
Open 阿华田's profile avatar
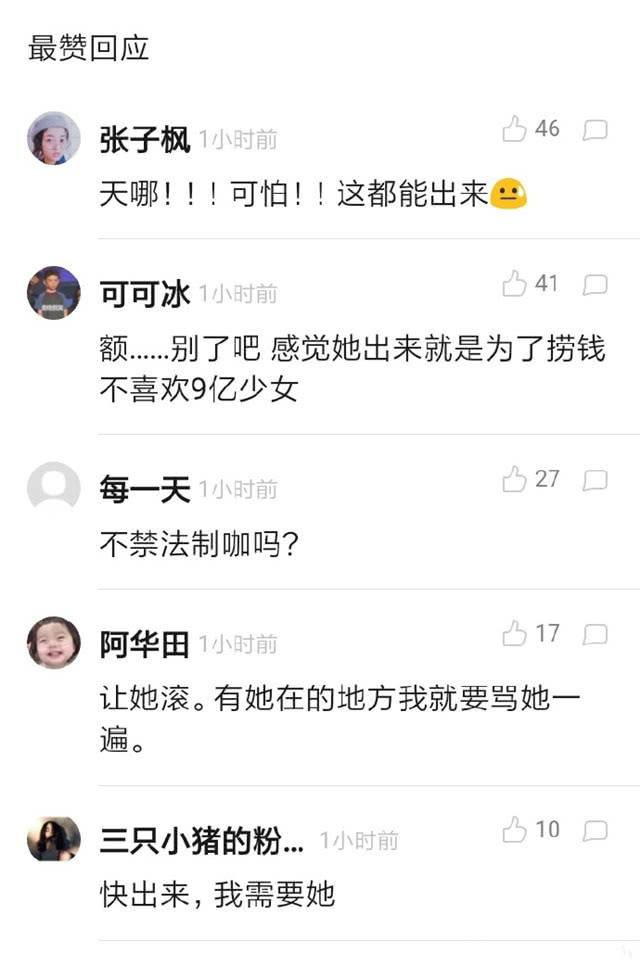coord(53,643)
